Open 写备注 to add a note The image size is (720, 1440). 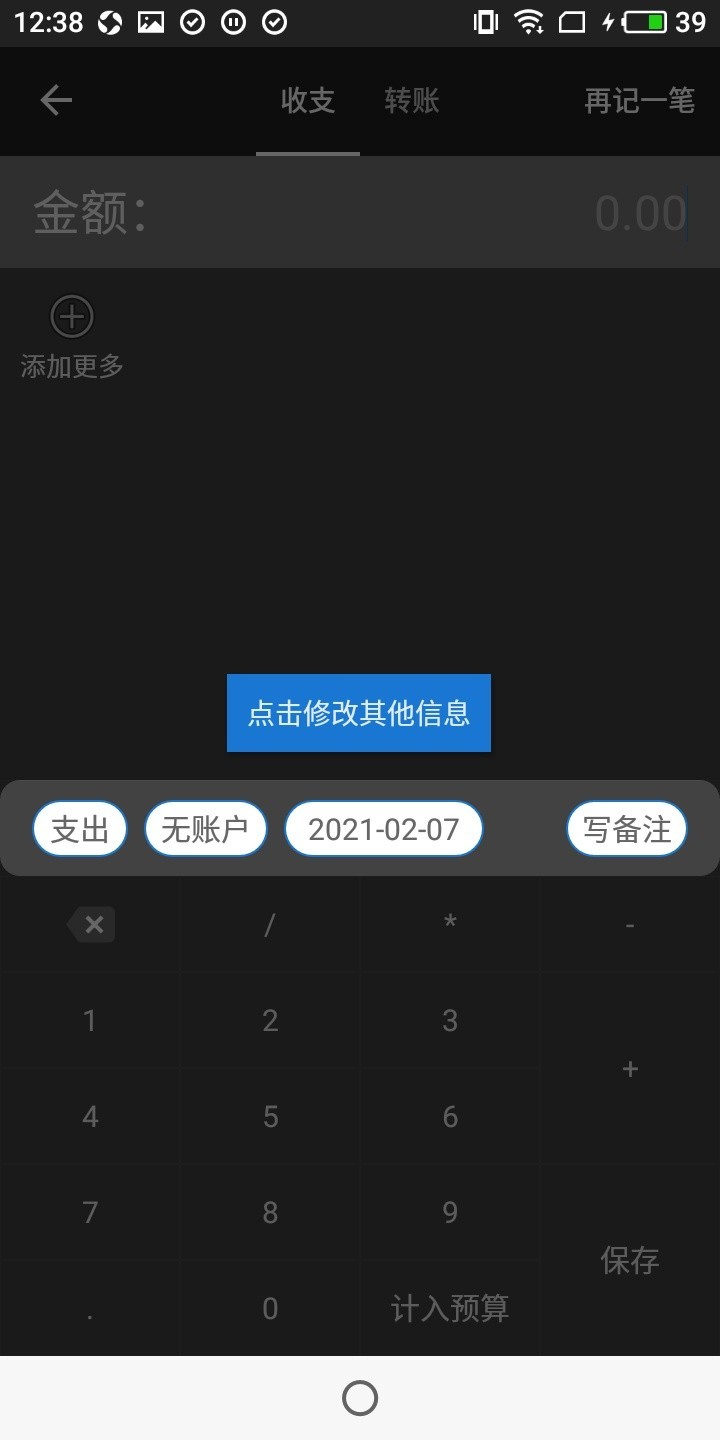coord(626,828)
